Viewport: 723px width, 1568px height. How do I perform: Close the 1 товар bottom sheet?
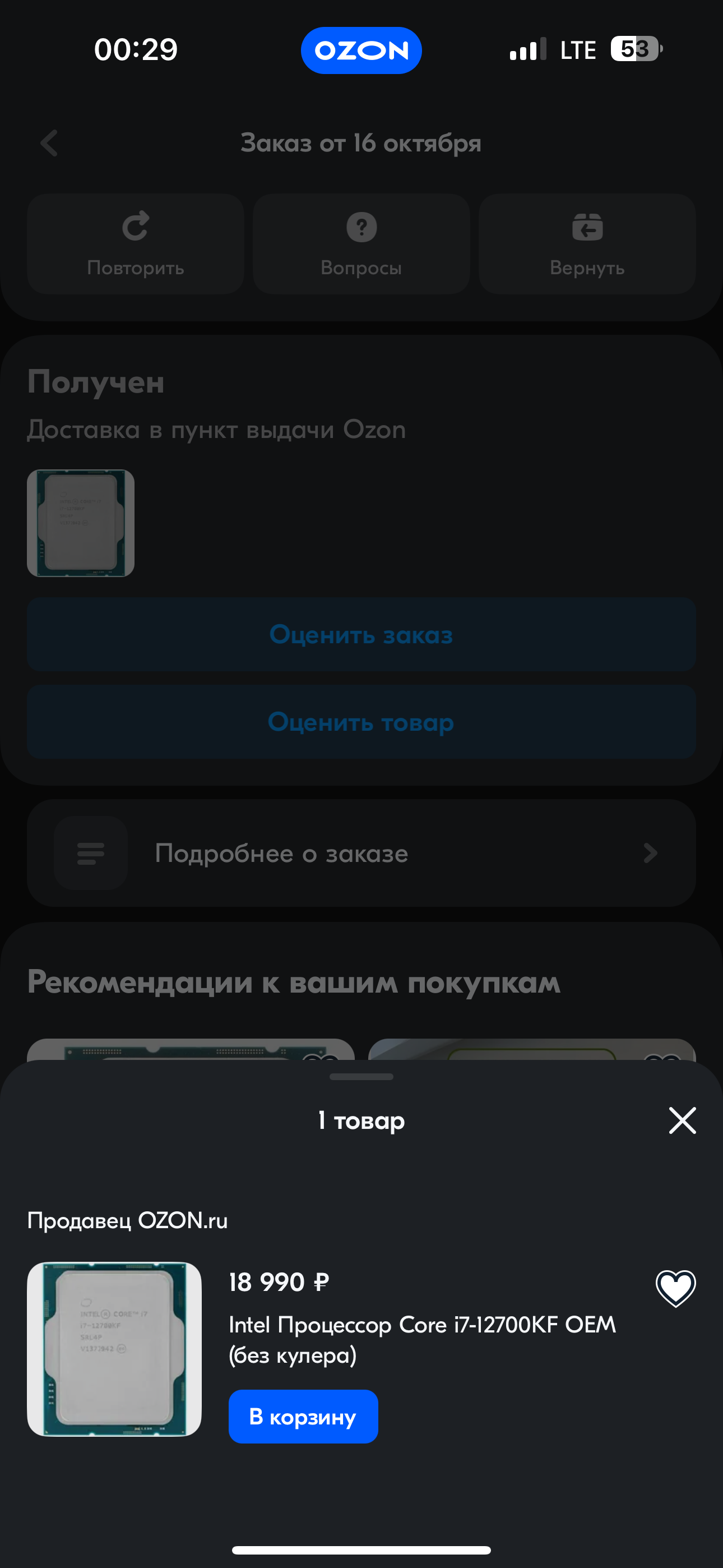(682, 1120)
